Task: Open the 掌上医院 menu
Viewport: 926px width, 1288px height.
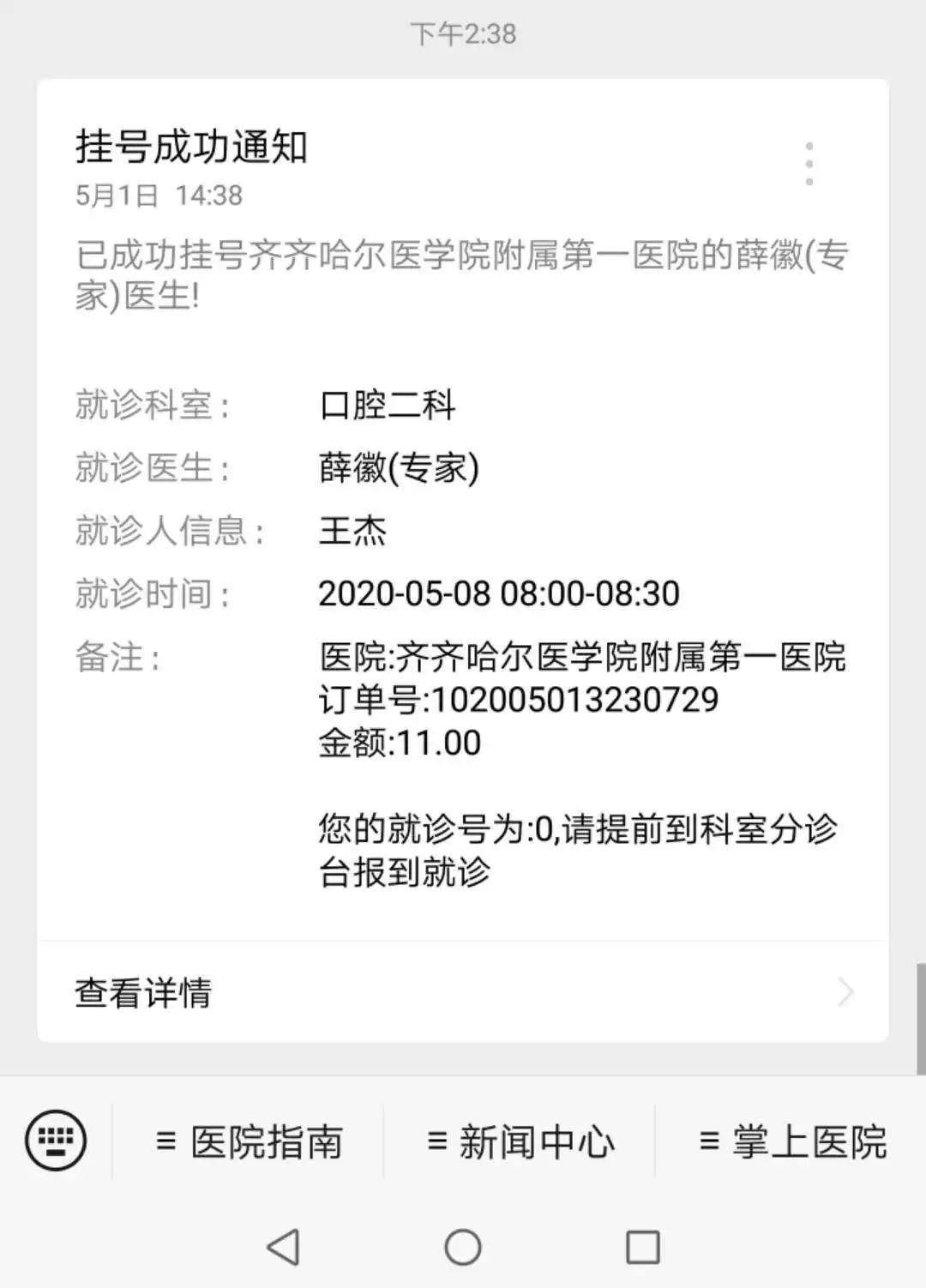Action: point(792,1142)
